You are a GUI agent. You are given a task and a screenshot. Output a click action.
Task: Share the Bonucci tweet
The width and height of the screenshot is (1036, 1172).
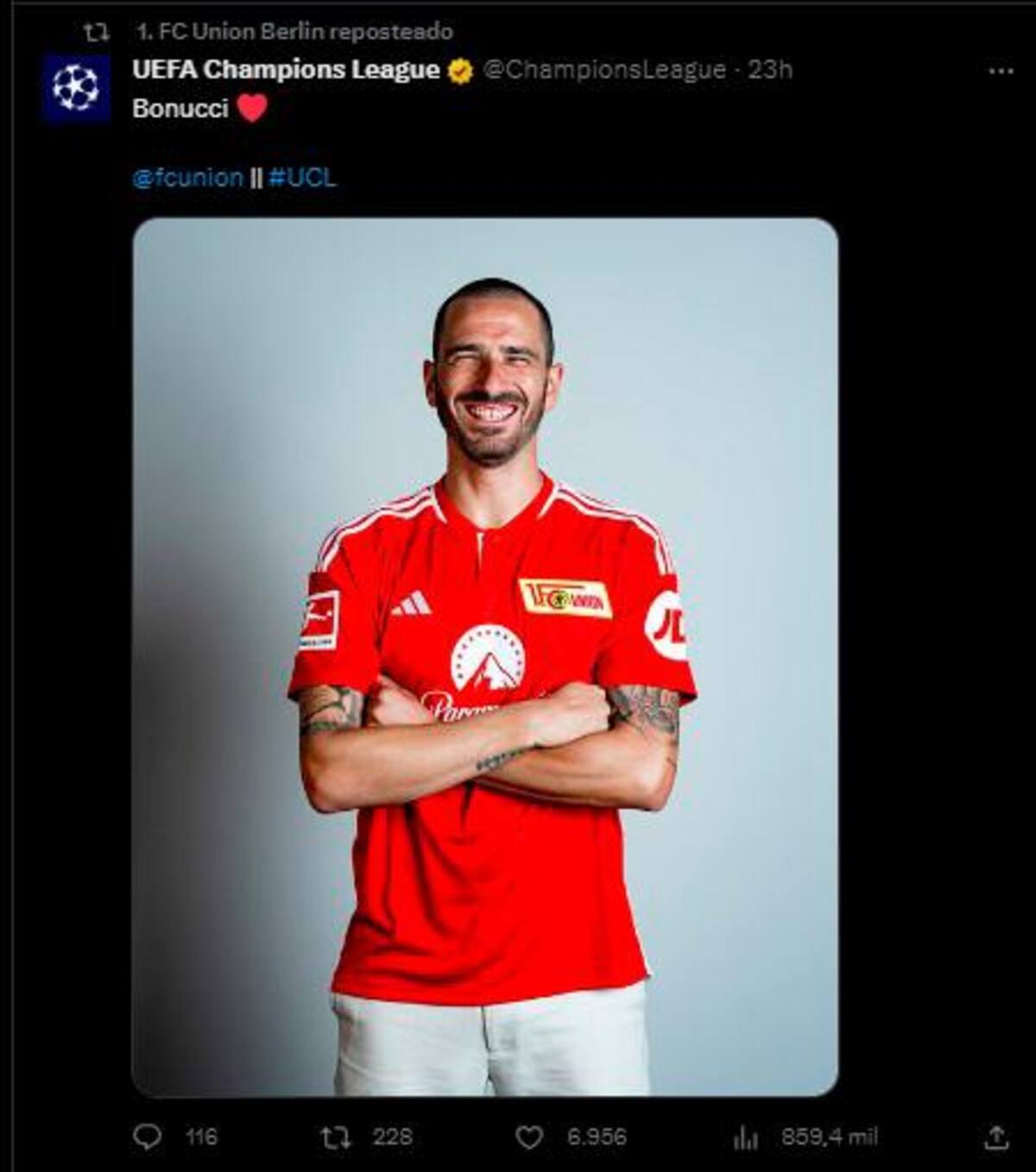click(x=996, y=1137)
